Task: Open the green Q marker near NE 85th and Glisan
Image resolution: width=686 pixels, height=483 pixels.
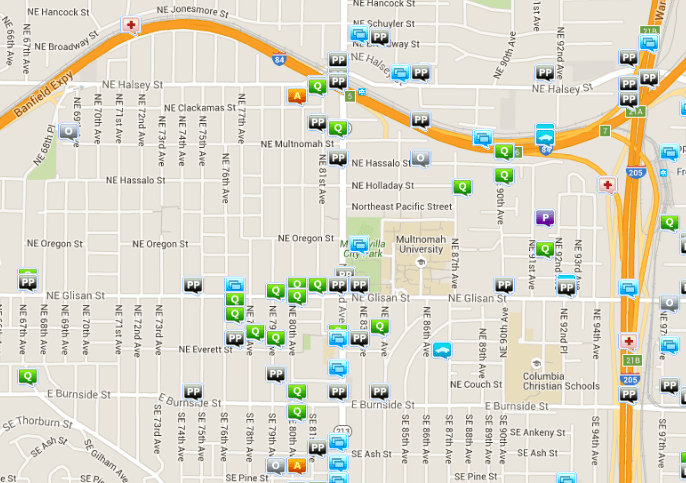Action: pyautogui.click(x=379, y=326)
